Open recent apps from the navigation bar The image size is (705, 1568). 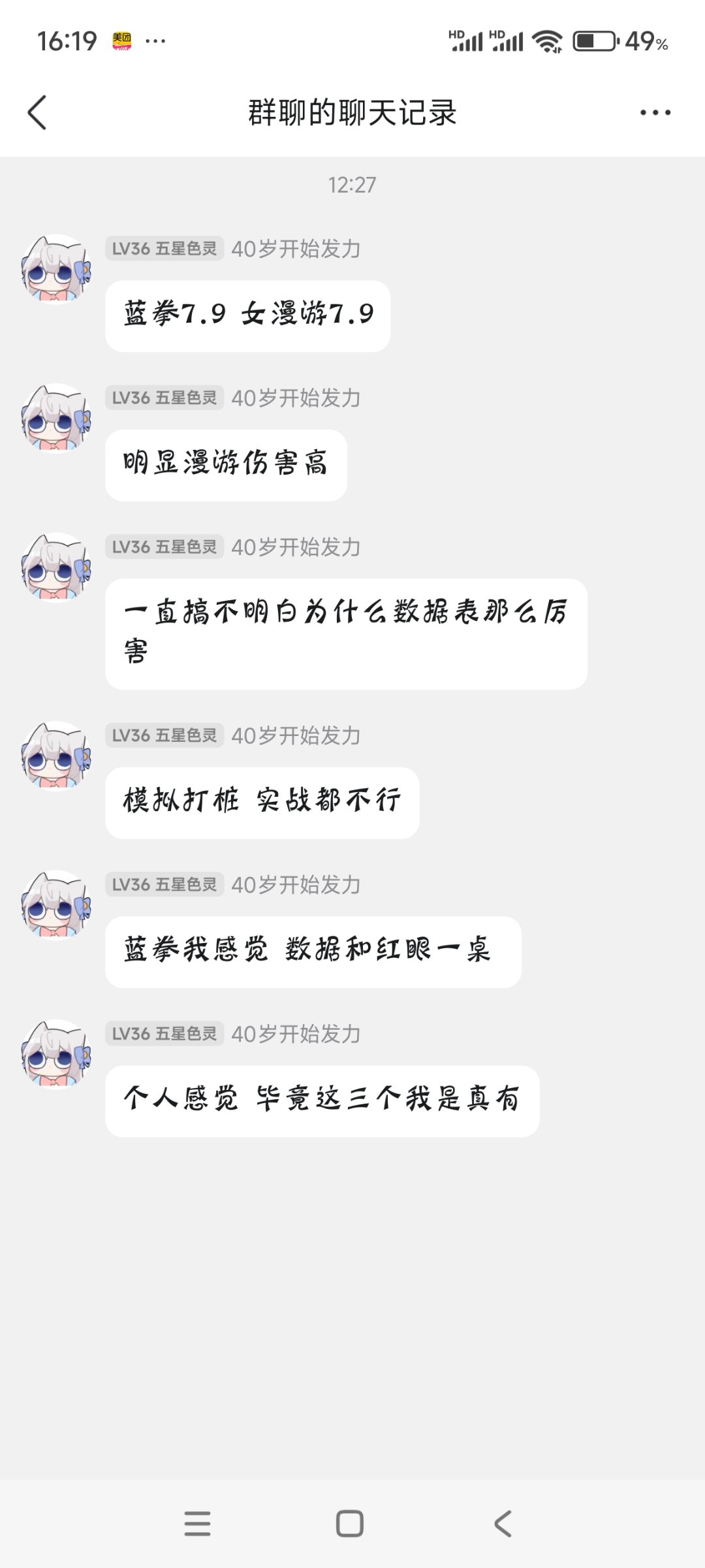197,1524
